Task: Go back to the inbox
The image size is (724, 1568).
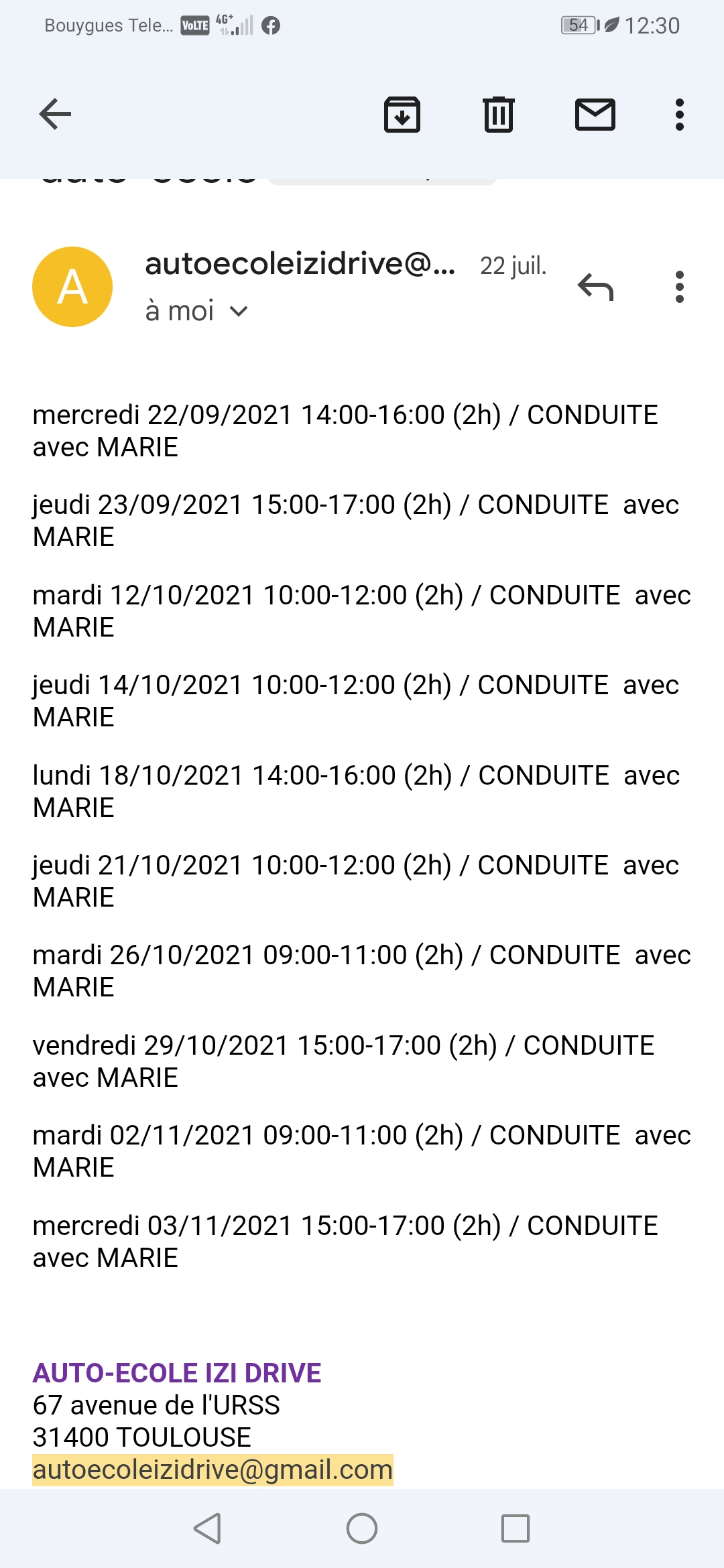Action: pos(55,114)
